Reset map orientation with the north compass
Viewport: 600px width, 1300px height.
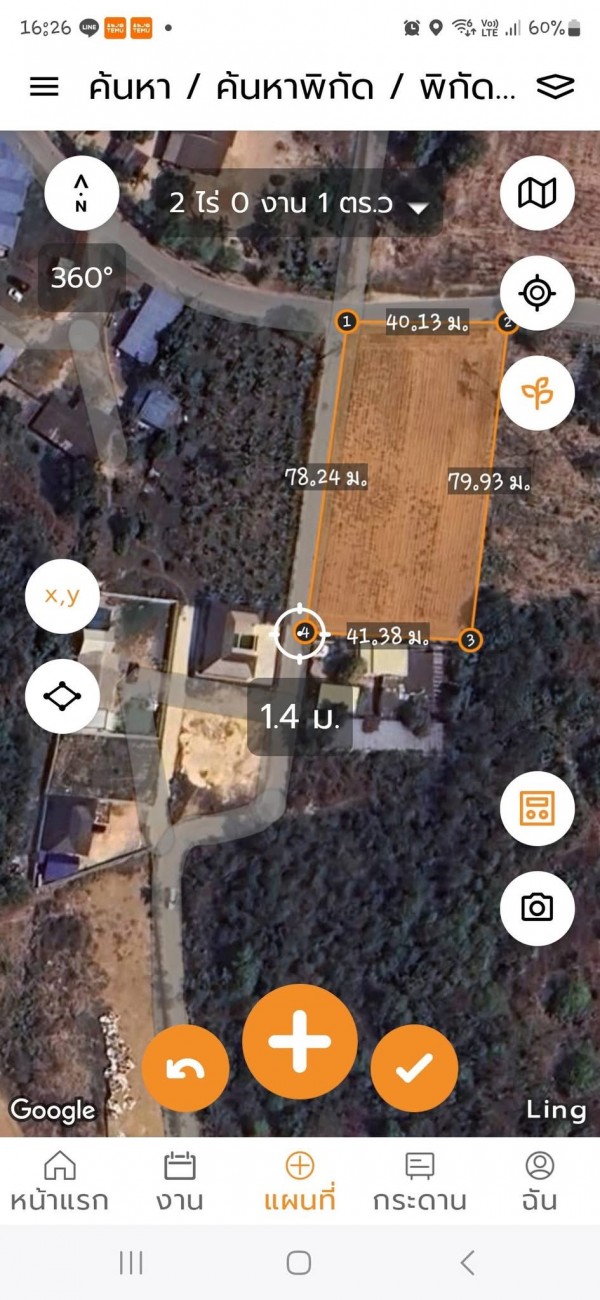pyautogui.click(x=81, y=193)
